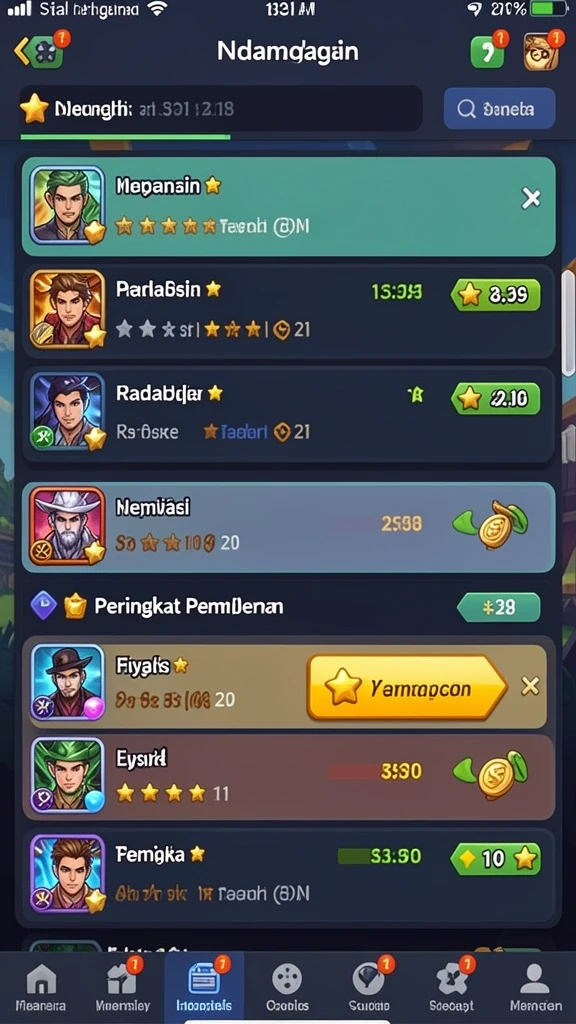
Task: Switch to the Sdecapt tab
Action: pyautogui.click(x=452, y=987)
